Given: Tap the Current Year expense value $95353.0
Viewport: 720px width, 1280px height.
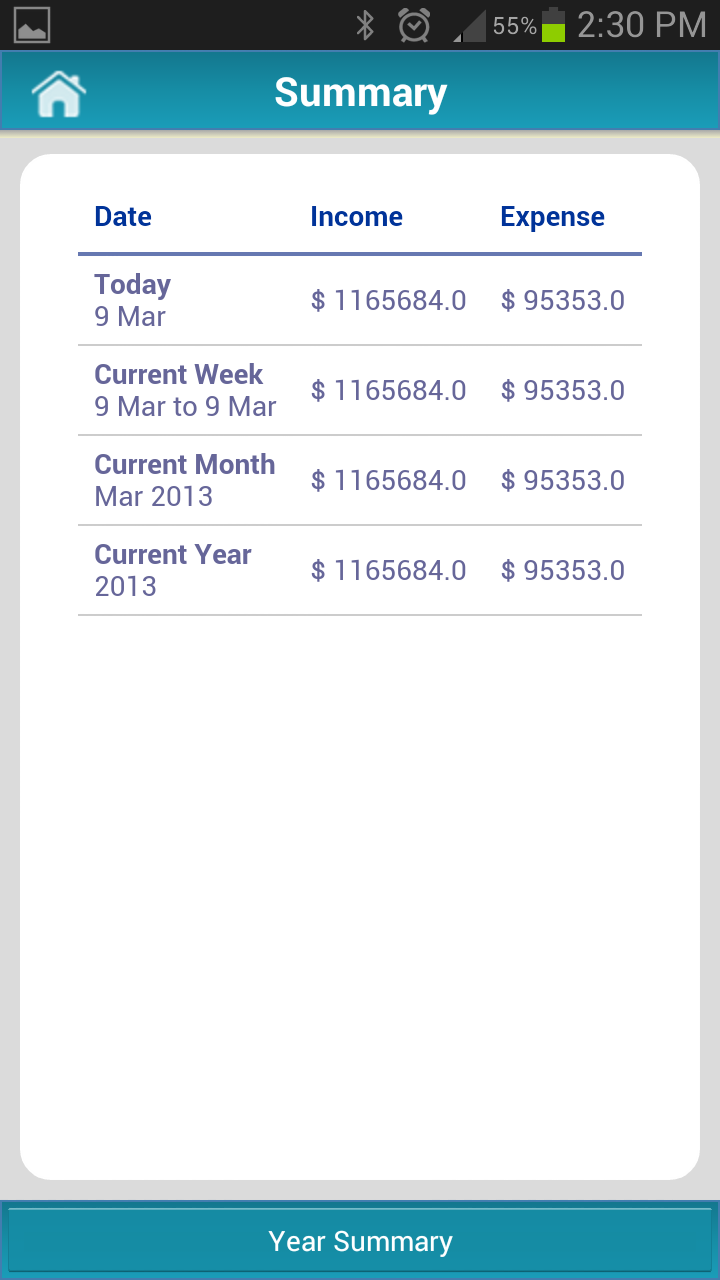Looking at the screenshot, I should pyautogui.click(x=564, y=570).
